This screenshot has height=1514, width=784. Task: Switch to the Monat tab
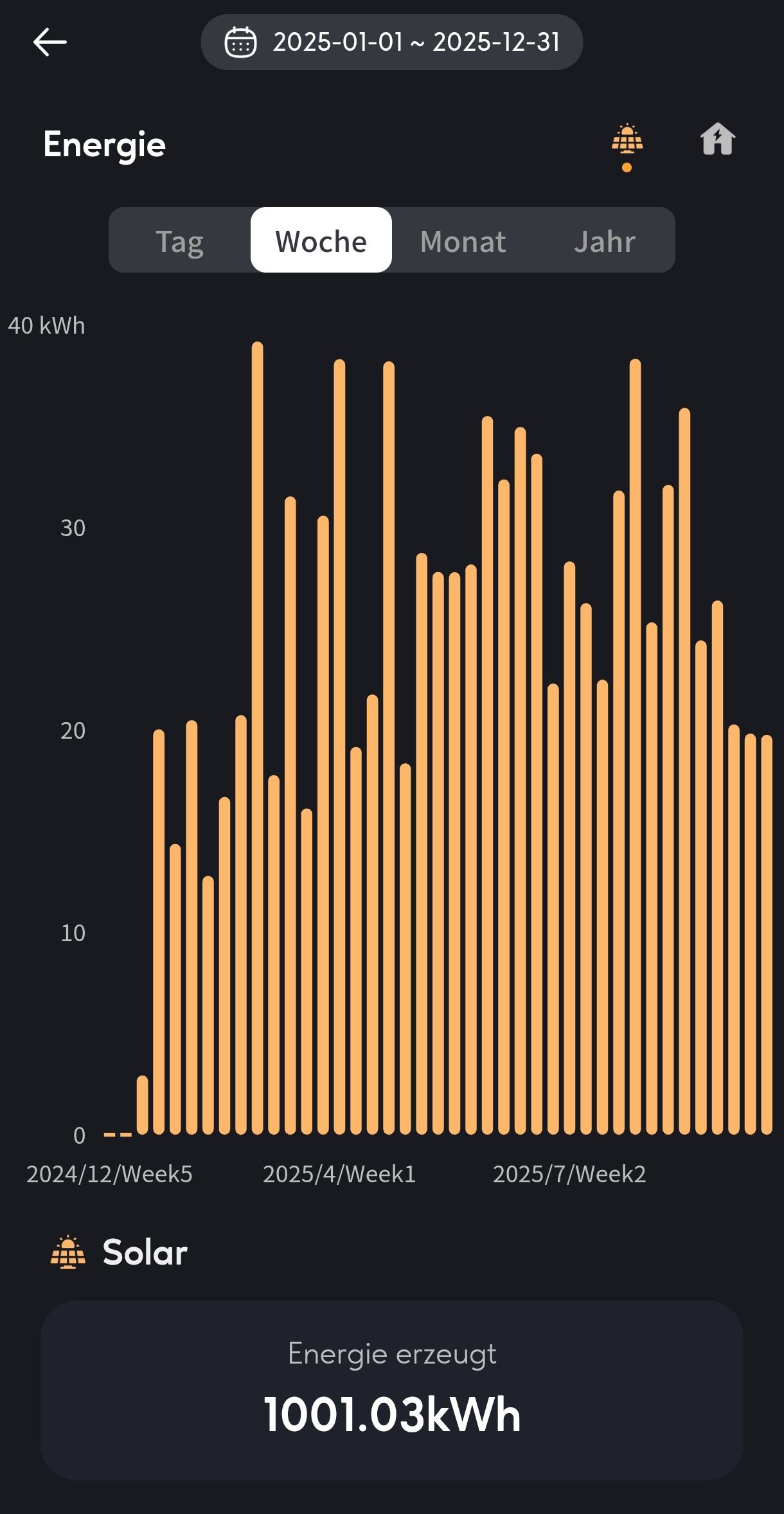point(463,241)
